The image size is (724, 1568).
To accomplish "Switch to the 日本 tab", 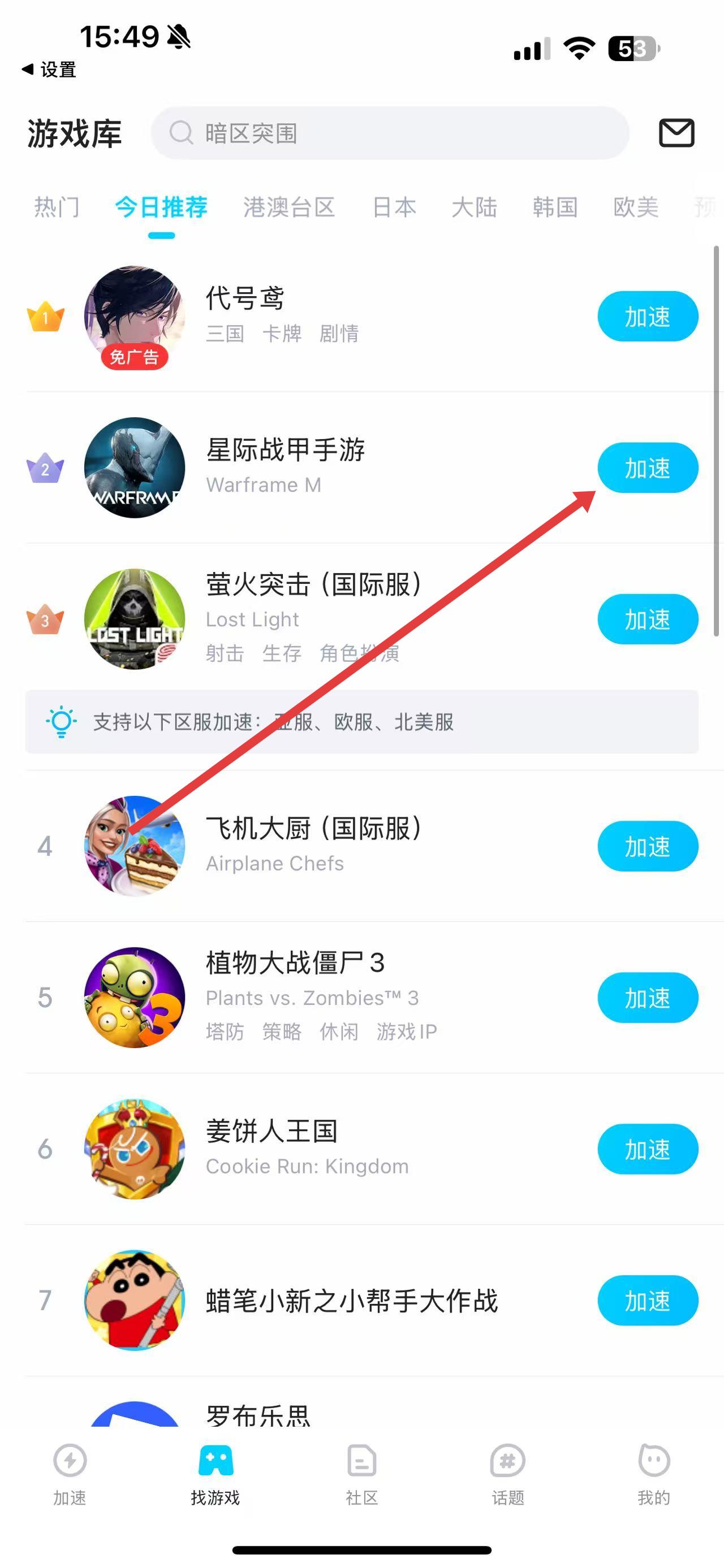I will point(394,207).
